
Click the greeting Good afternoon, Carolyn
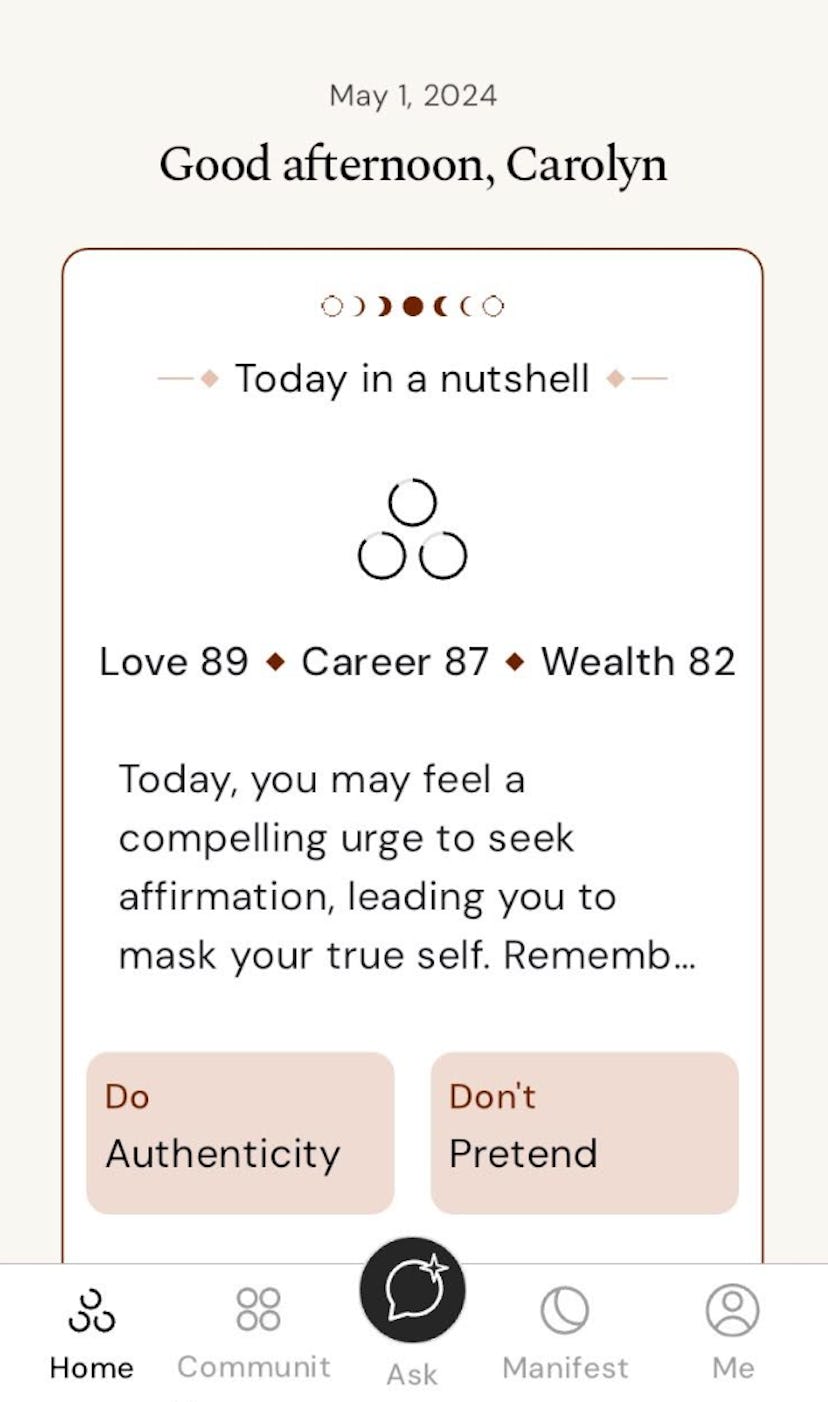(414, 162)
